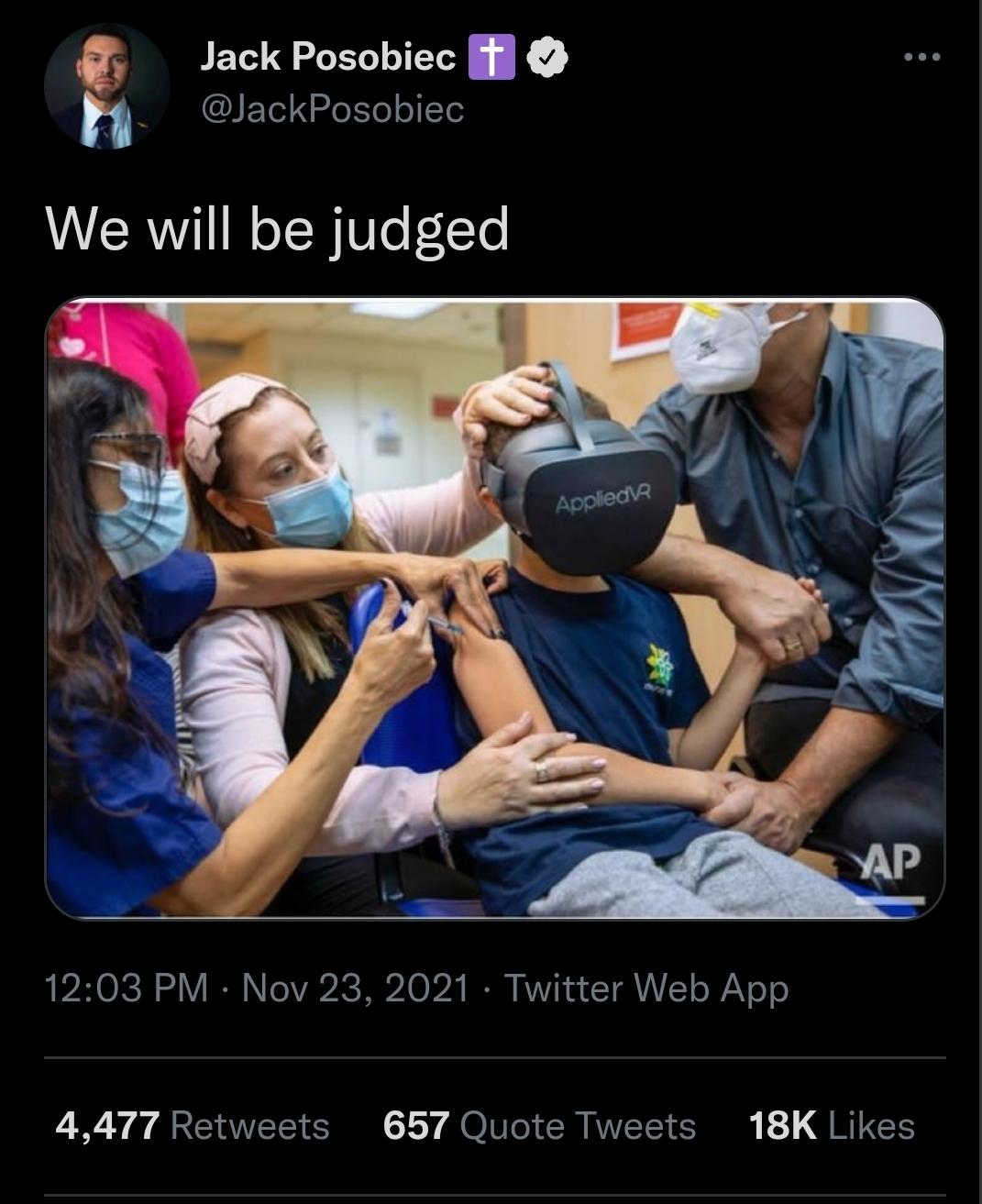This screenshot has width=982, height=1204.
Task: Open the @JackPosobiec handle link
Action: pos(332,110)
